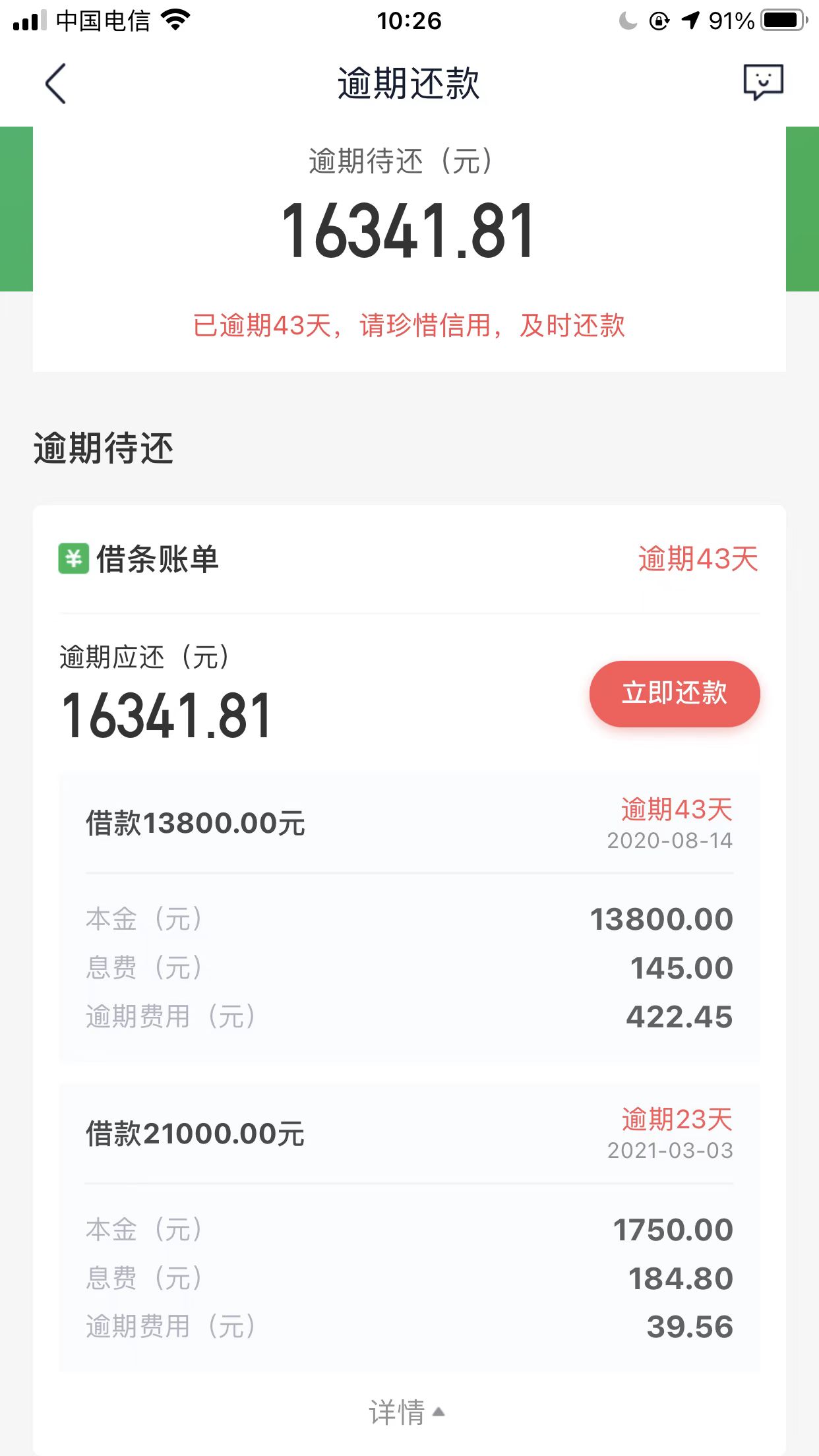
Task: Tap the battery level progress indicator
Action: tap(779, 20)
